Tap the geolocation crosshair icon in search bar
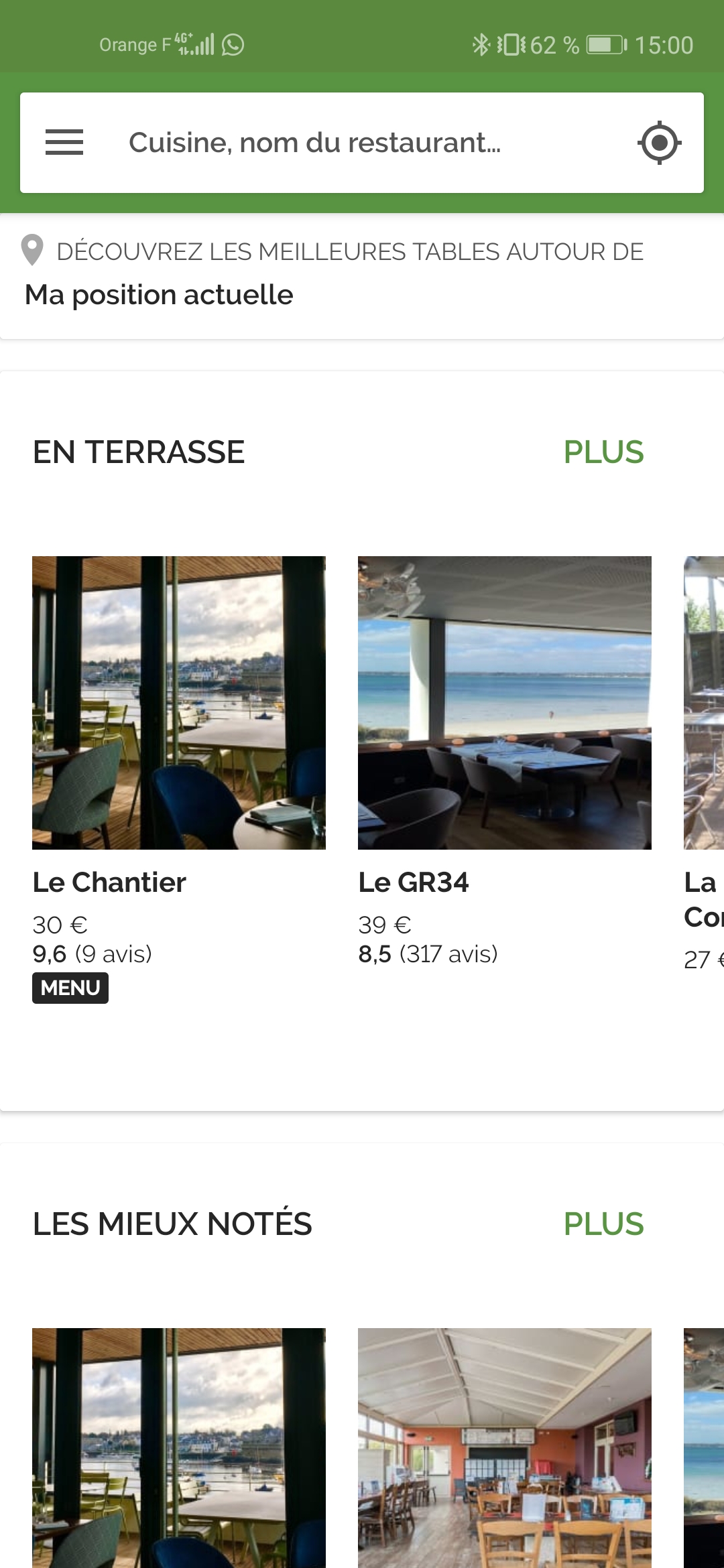724x1568 pixels. (660, 142)
